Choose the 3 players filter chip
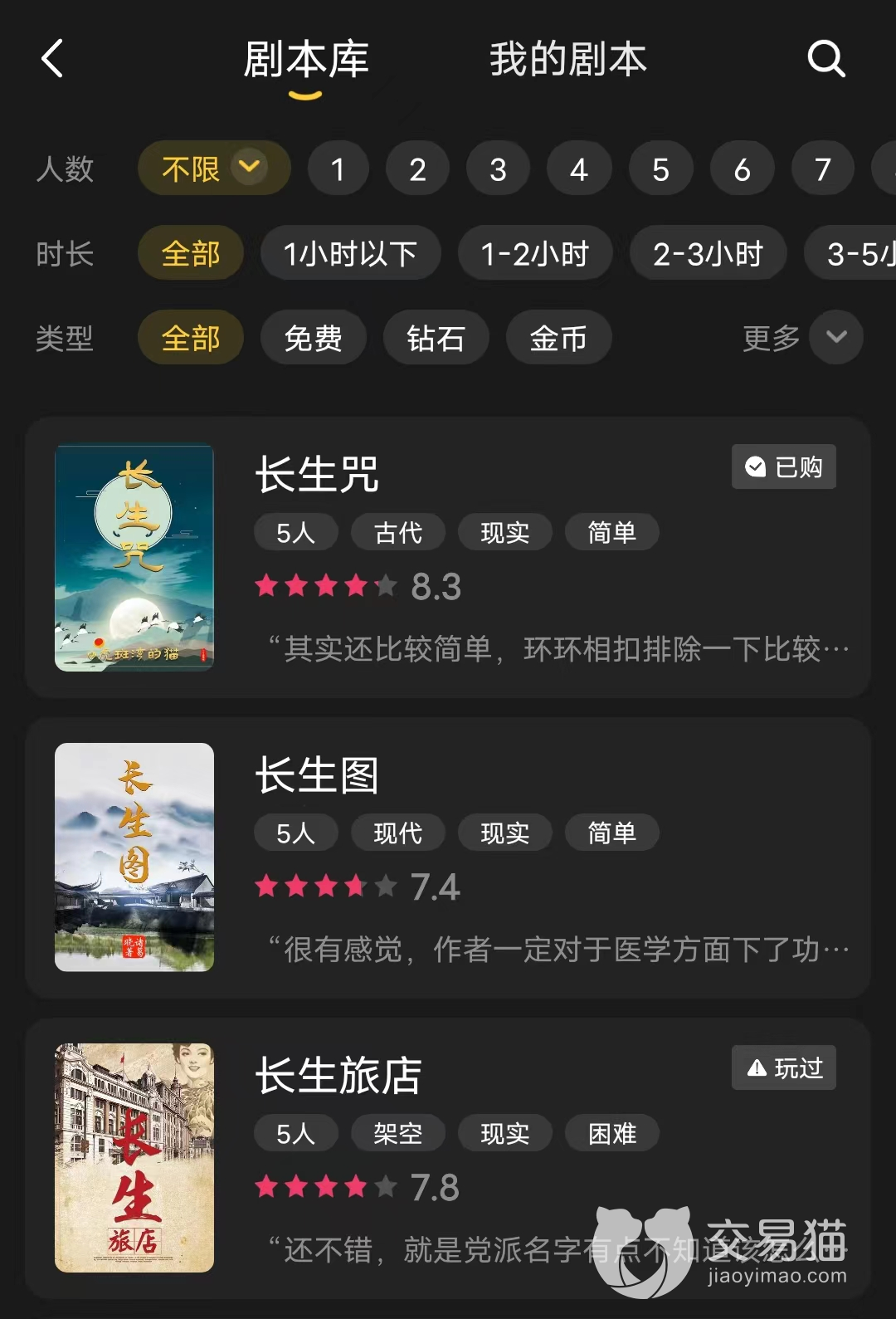Viewport: 896px width, 1319px height. tap(498, 169)
